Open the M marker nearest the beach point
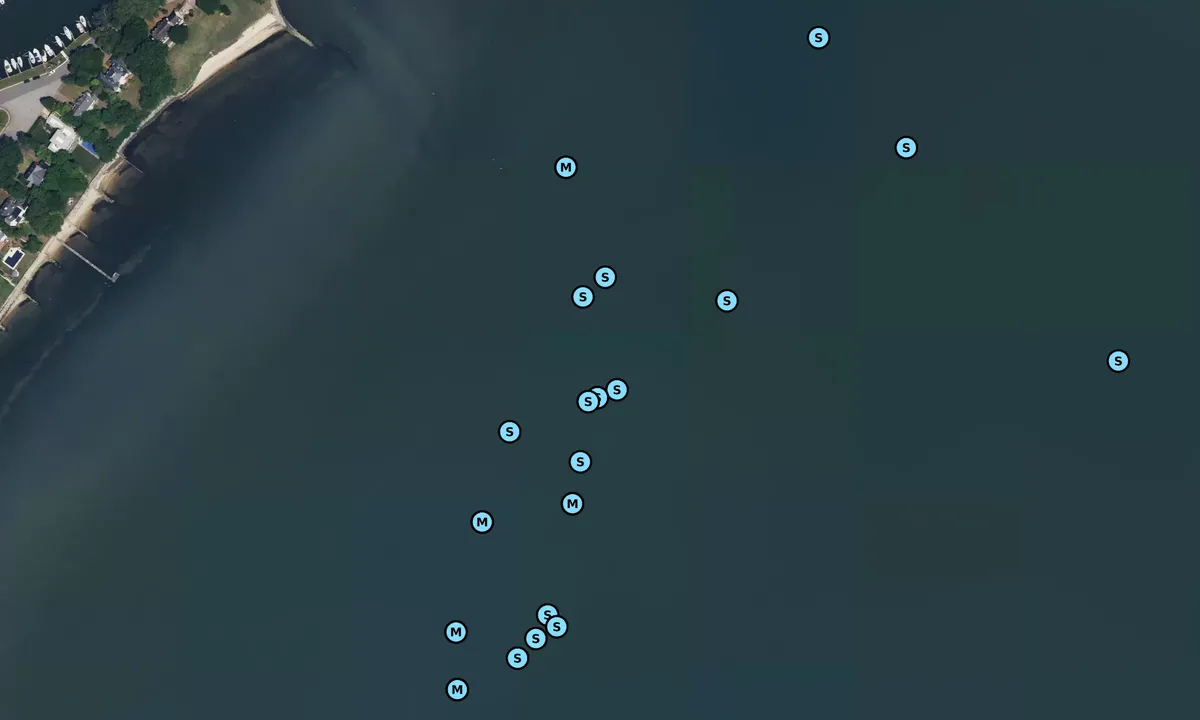The height and width of the screenshot is (720, 1200). [566, 167]
